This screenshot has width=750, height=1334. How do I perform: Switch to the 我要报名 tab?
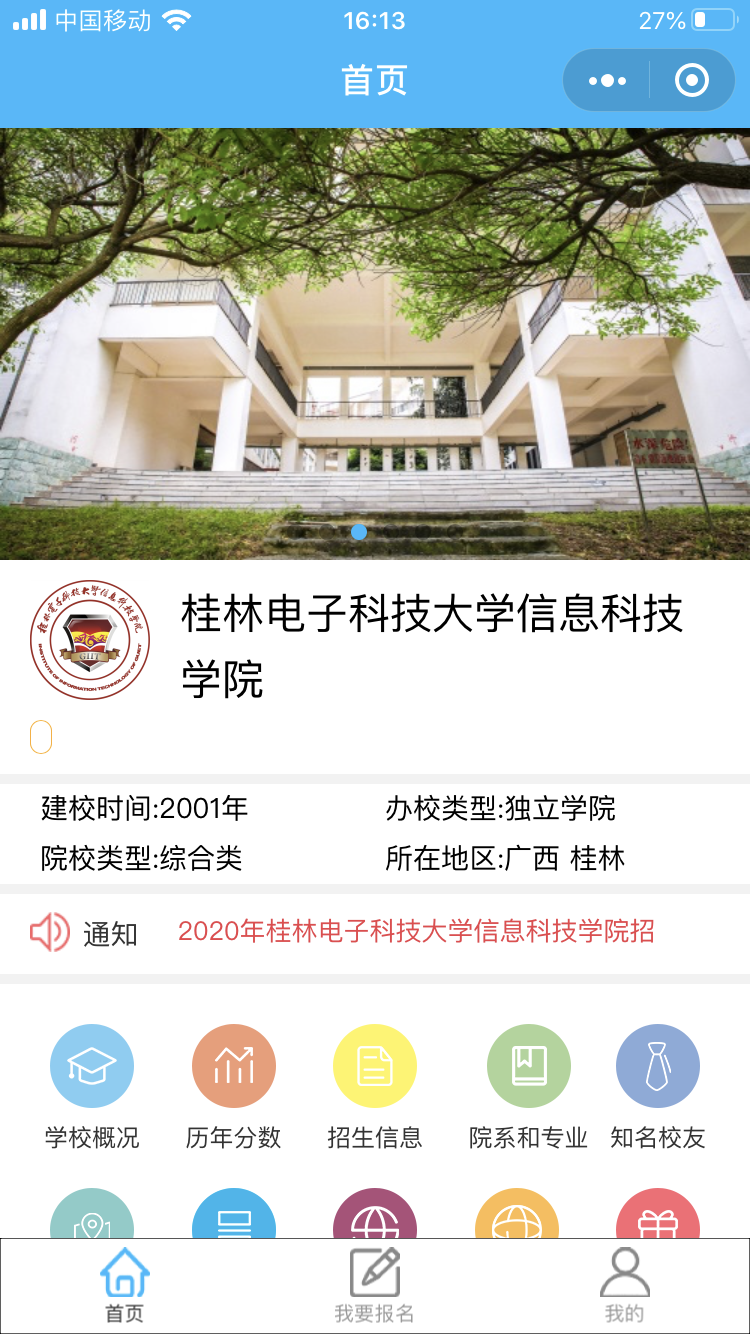click(x=374, y=1285)
